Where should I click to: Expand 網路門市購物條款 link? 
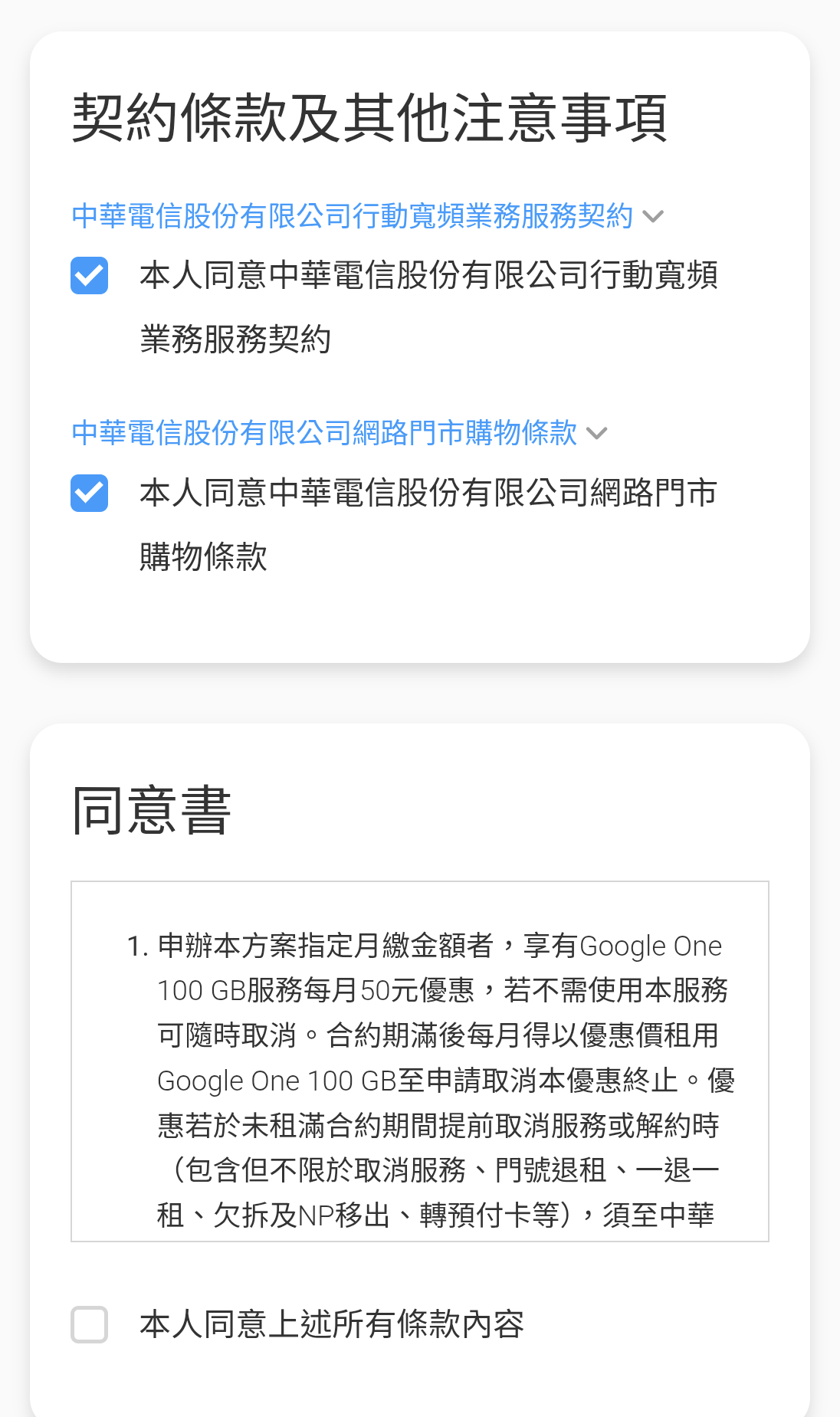click(339, 433)
